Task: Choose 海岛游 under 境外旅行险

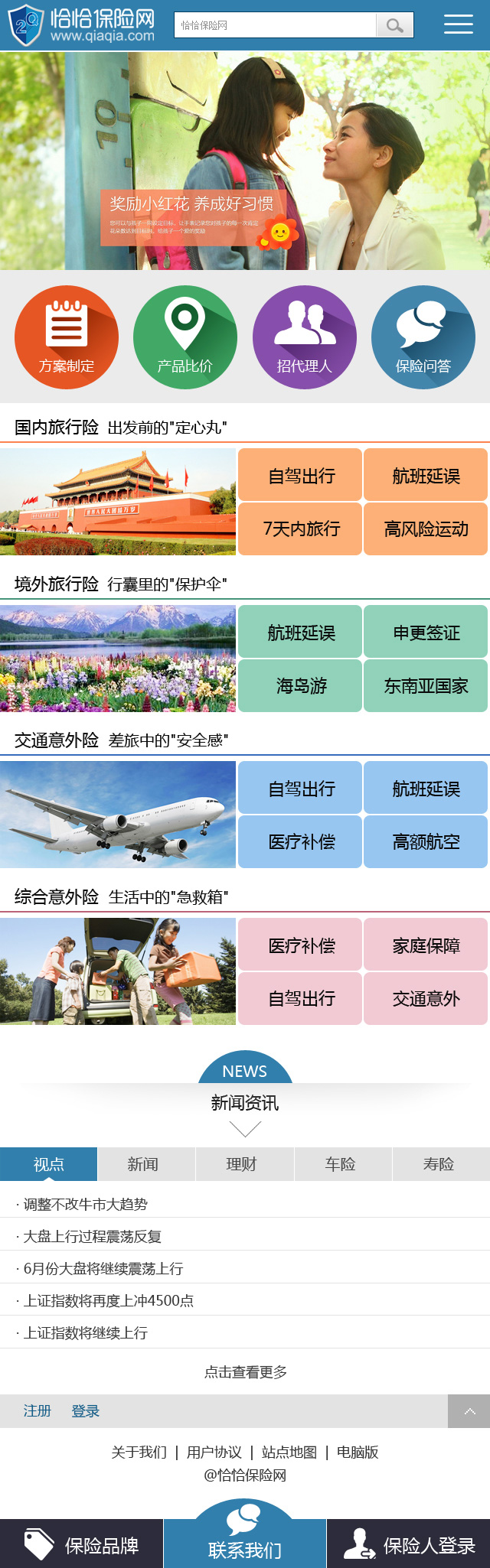Action: pyautogui.click(x=300, y=685)
